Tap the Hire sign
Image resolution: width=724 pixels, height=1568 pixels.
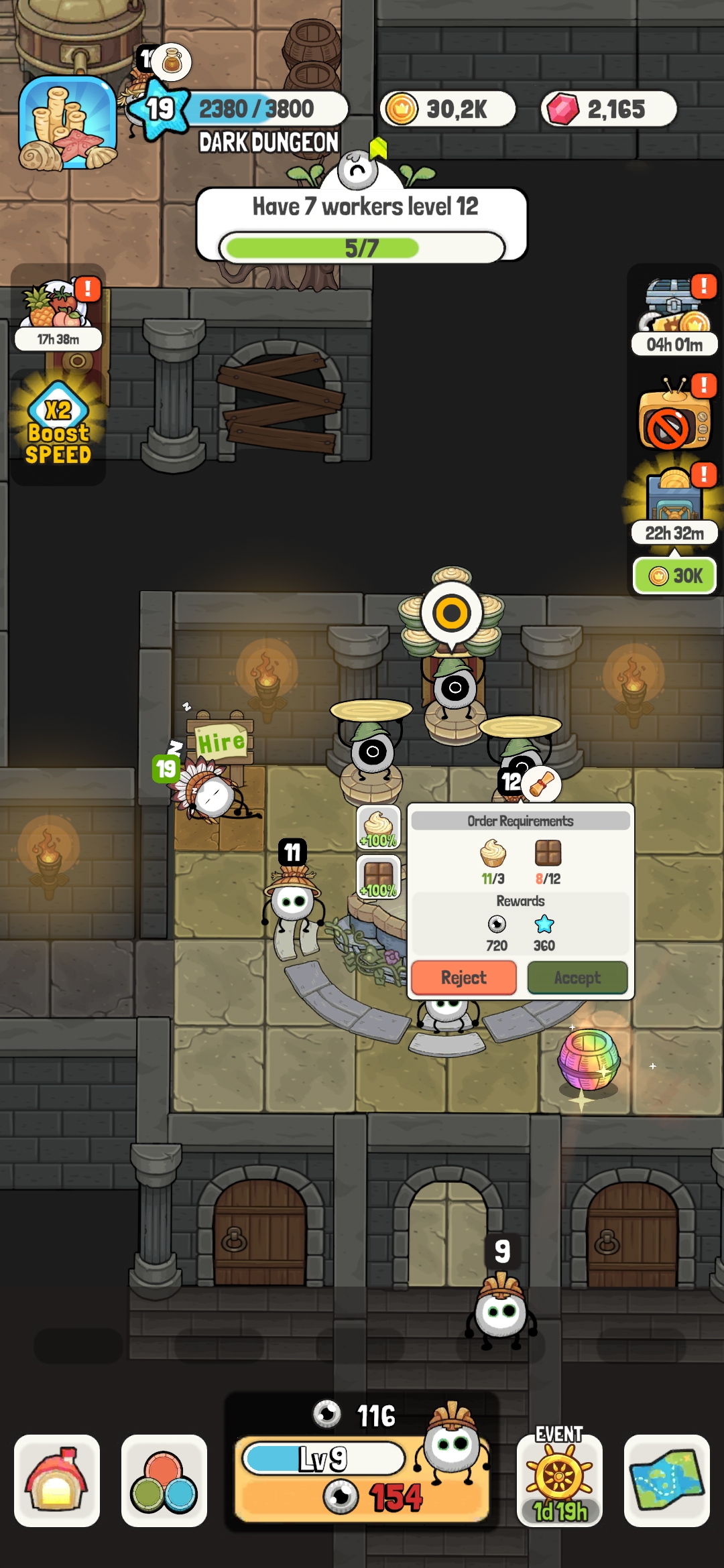click(221, 742)
